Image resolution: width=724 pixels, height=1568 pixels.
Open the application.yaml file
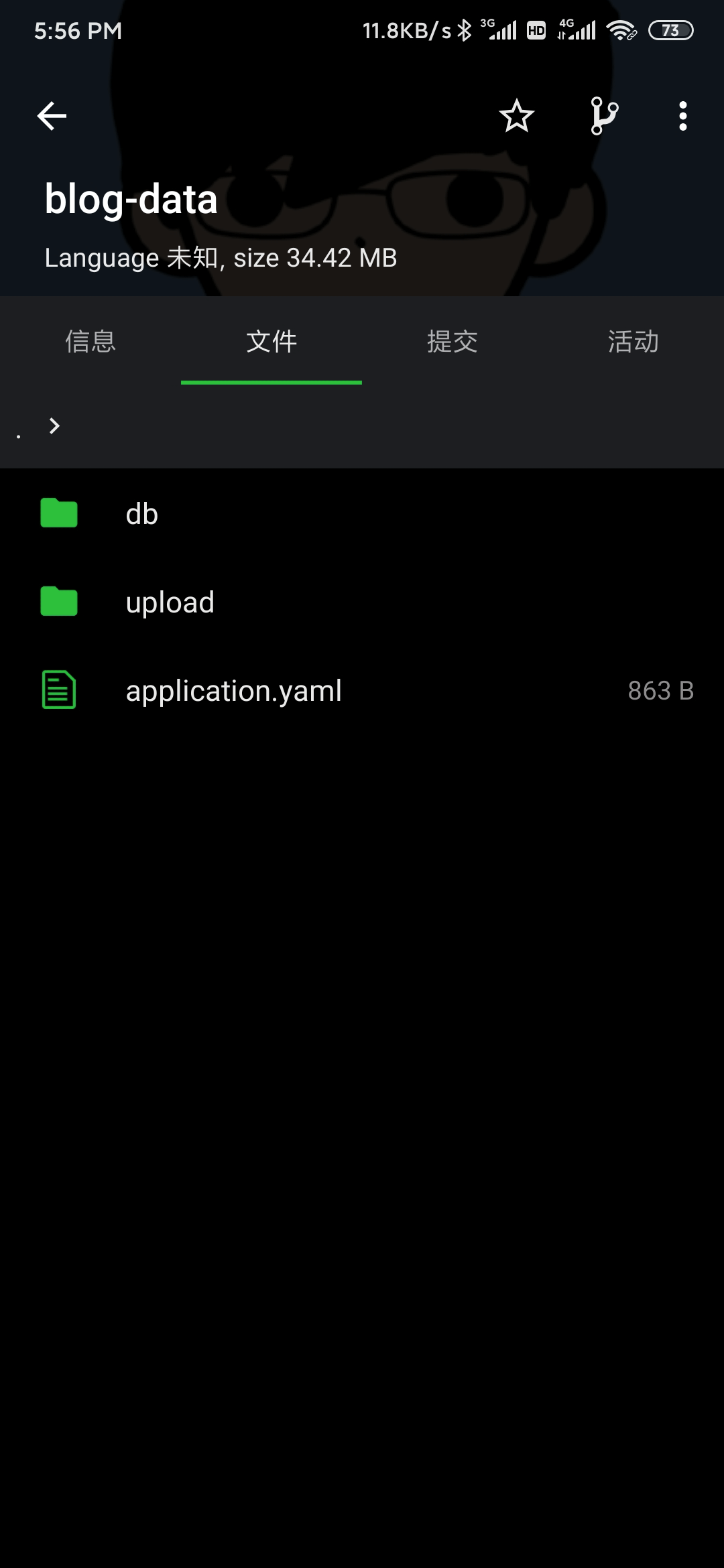click(x=234, y=691)
